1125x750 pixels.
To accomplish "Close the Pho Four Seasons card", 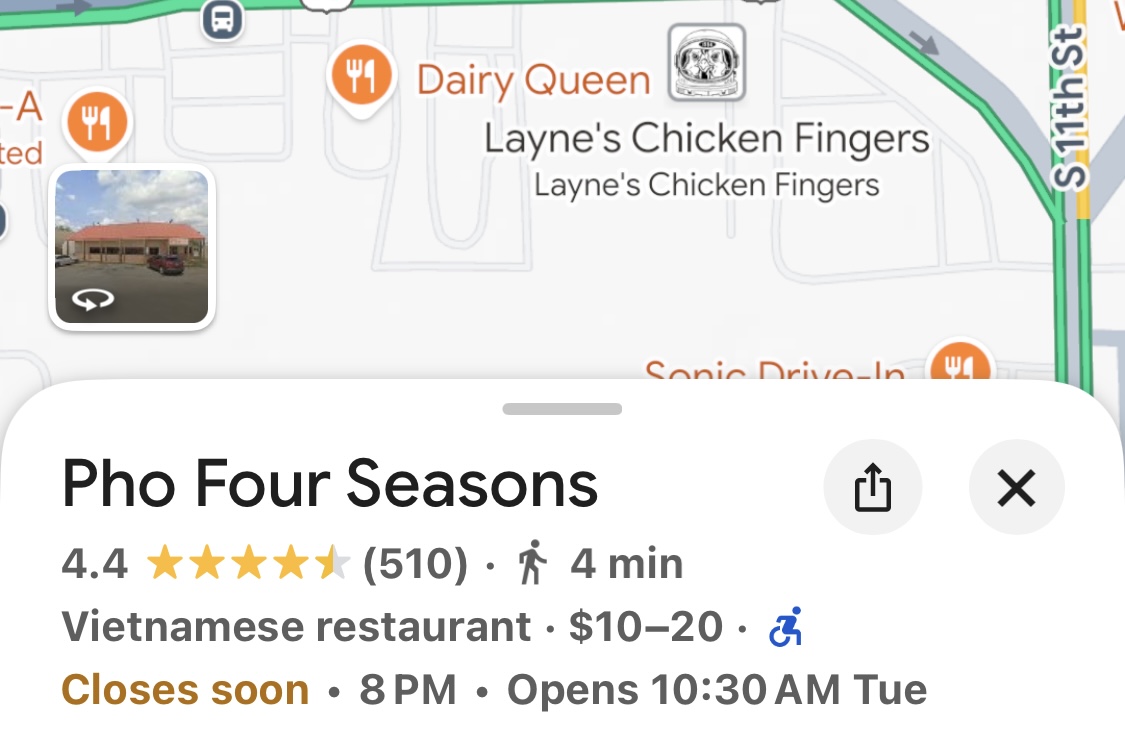I will [x=1016, y=489].
